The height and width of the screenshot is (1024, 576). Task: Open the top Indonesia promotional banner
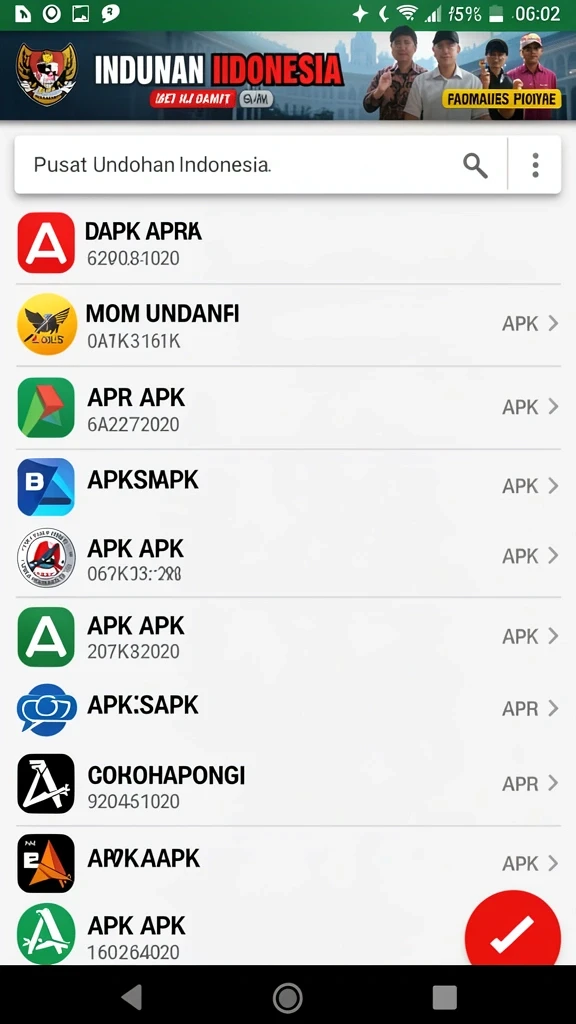pos(288,75)
